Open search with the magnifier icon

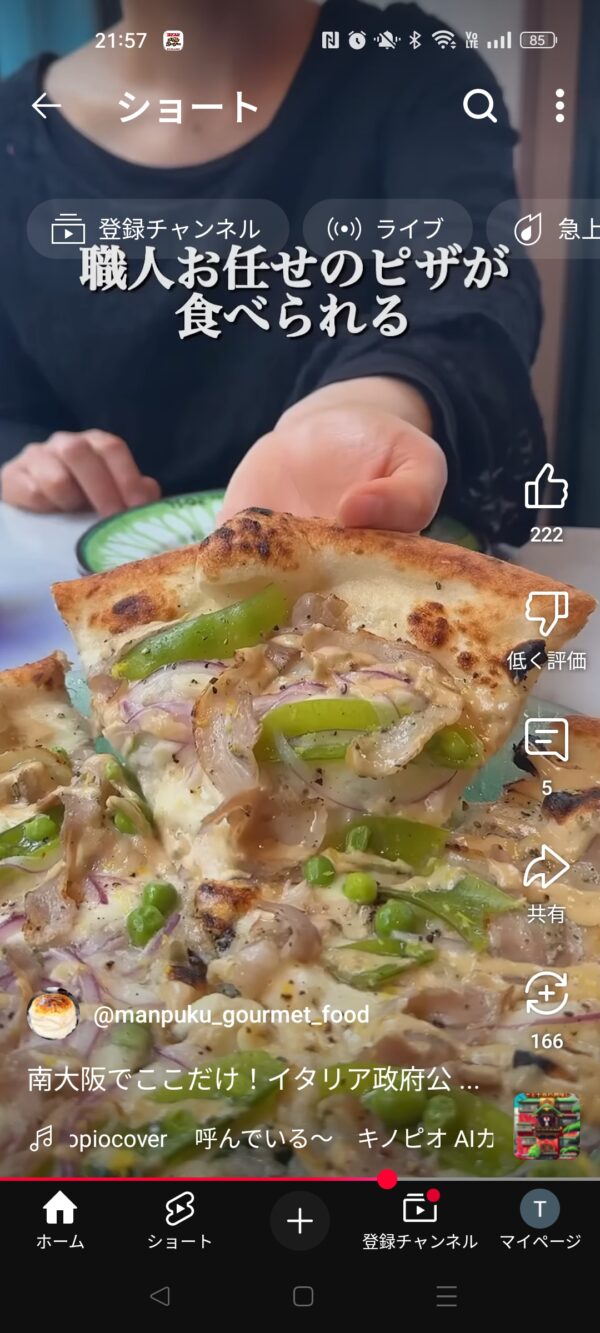pyautogui.click(x=480, y=105)
